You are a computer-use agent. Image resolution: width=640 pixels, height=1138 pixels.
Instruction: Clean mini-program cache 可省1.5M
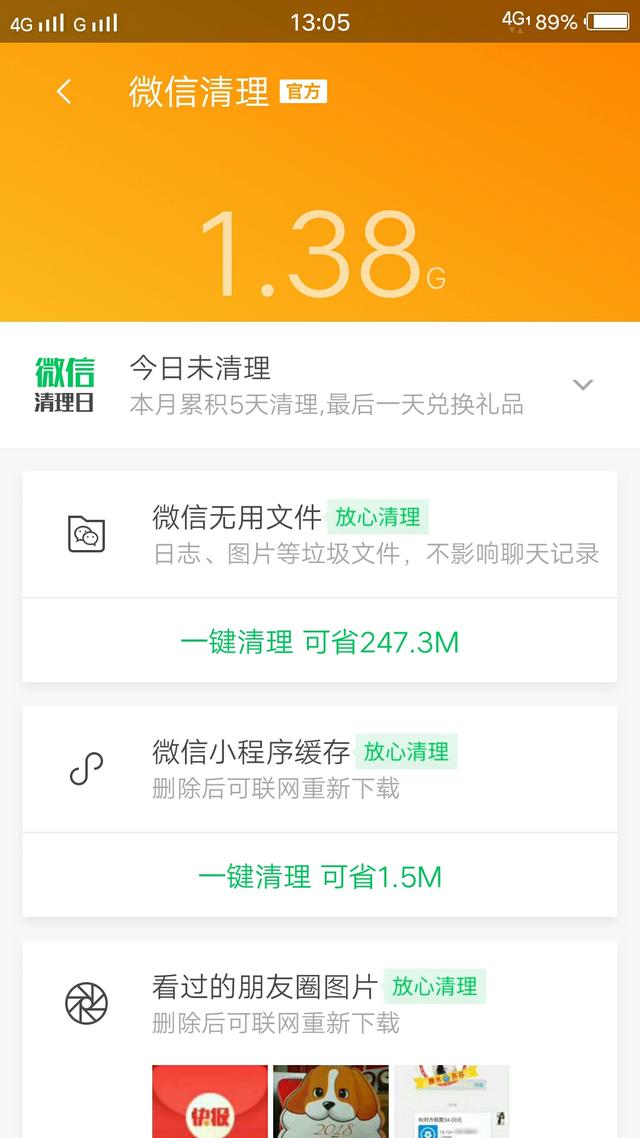pyautogui.click(x=320, y=877)
